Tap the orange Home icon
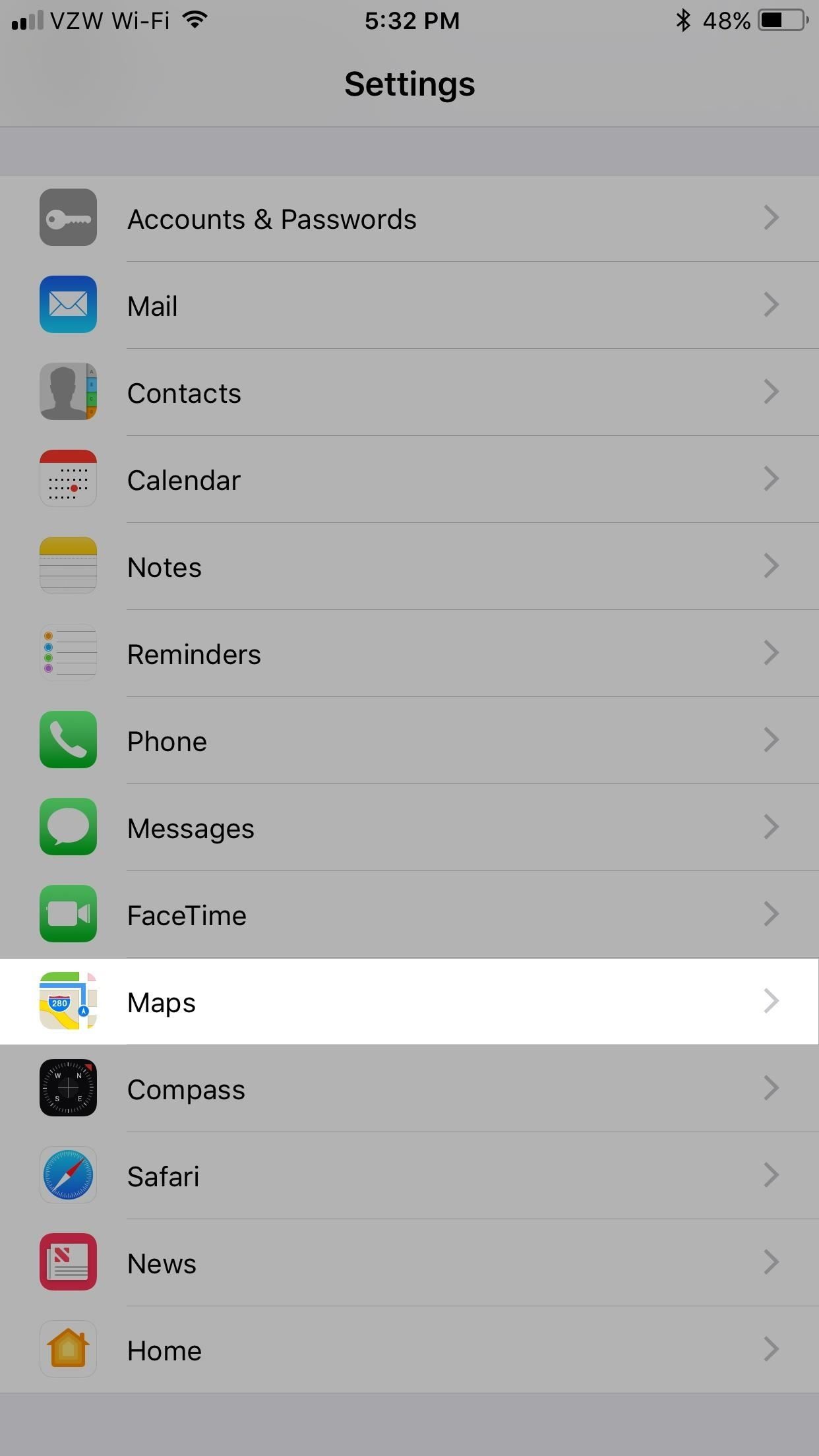Viewport: 819px width, 1456px height. click(x=68, y=1349)
